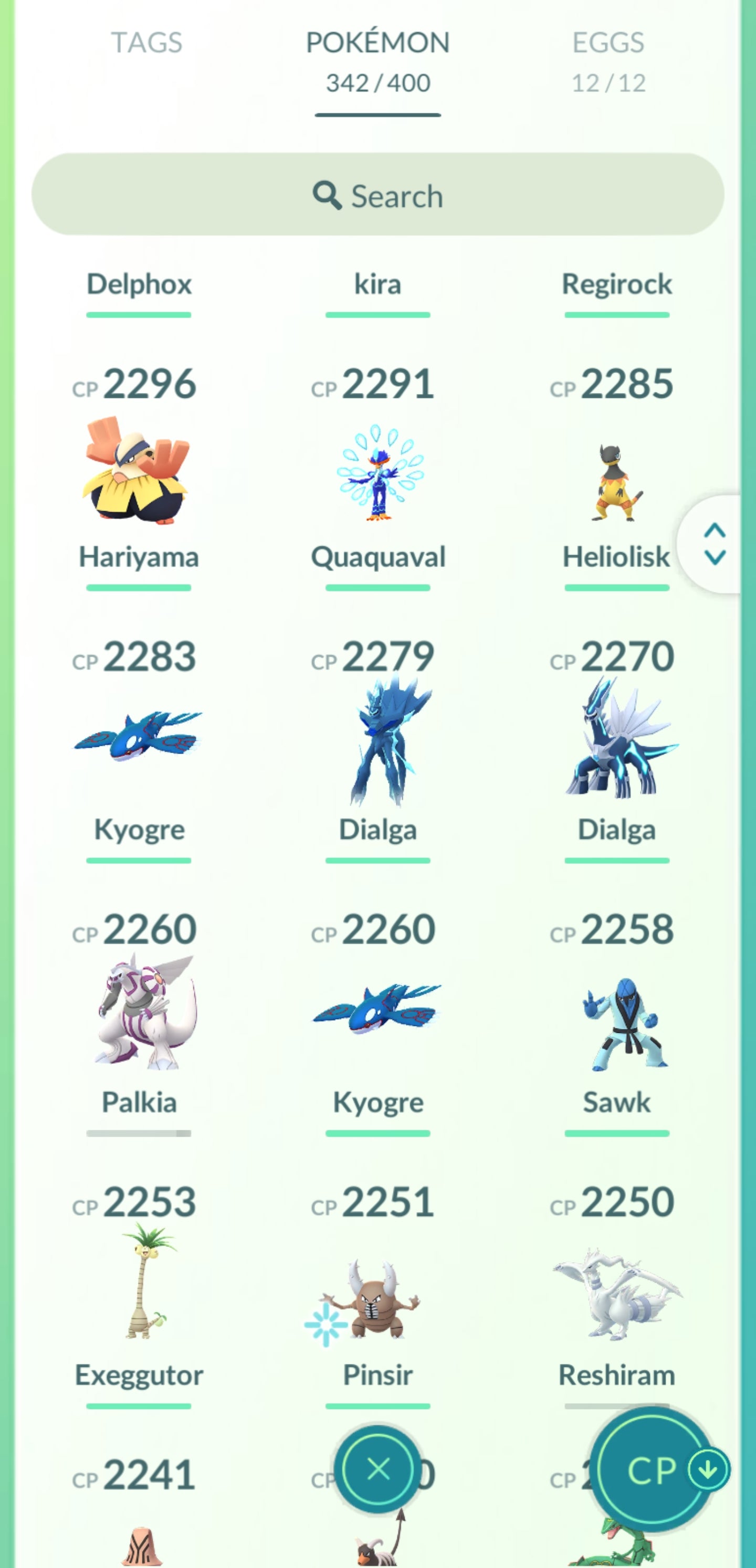The height and width of the screenshot is (1568, 756).
Task: Tap the Search field
Action: 377,195
